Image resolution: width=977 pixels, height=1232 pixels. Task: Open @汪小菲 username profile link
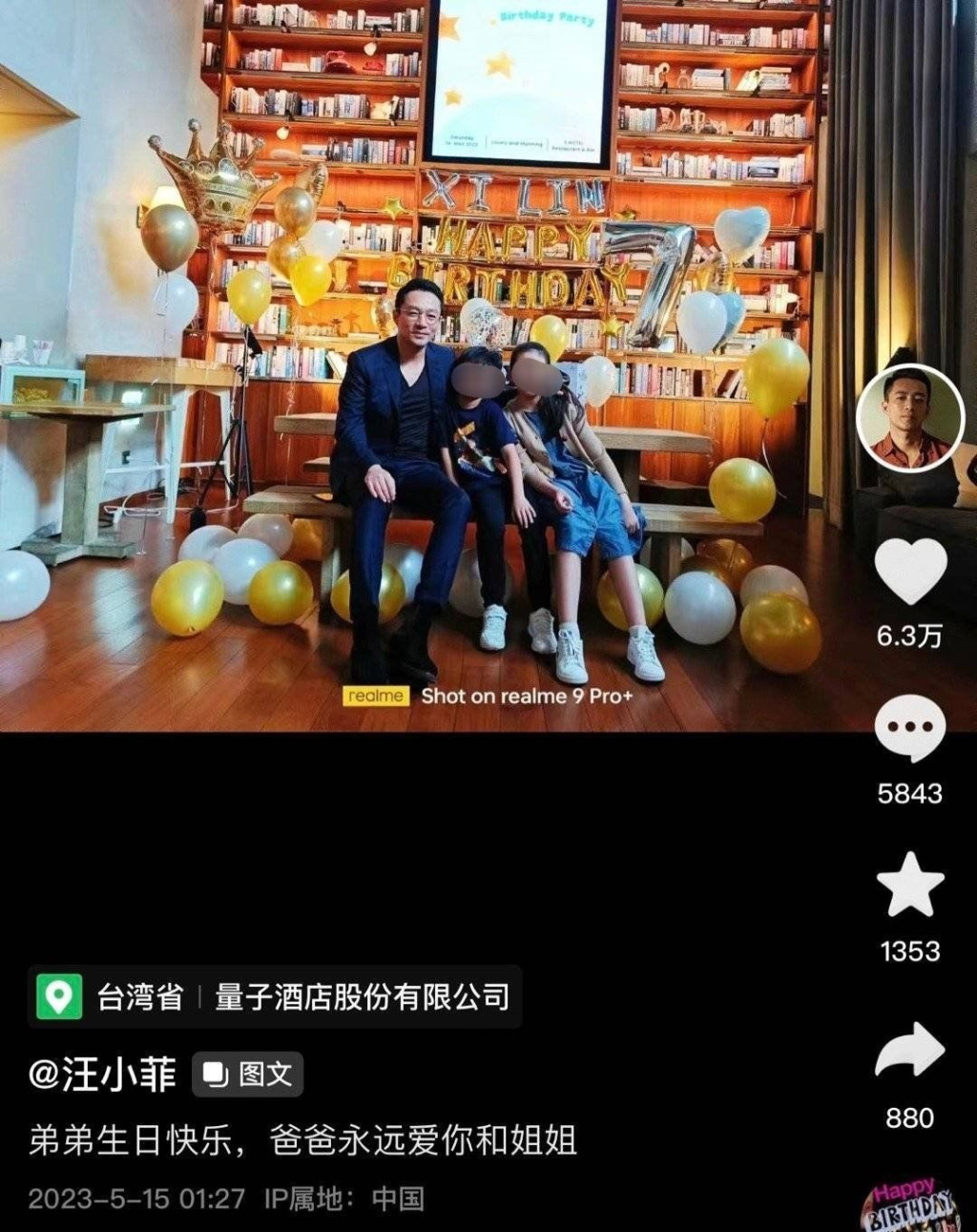pos(102,1075)
